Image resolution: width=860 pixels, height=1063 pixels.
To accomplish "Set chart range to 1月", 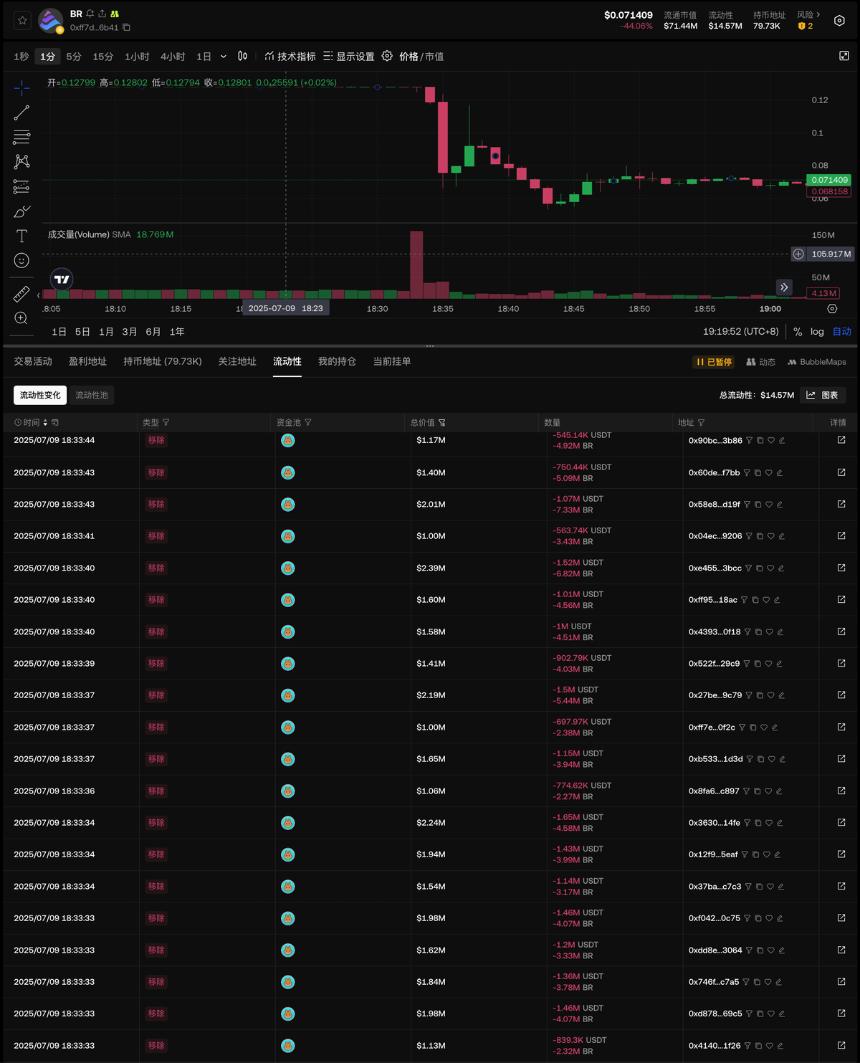I will [x=106, y=332].
